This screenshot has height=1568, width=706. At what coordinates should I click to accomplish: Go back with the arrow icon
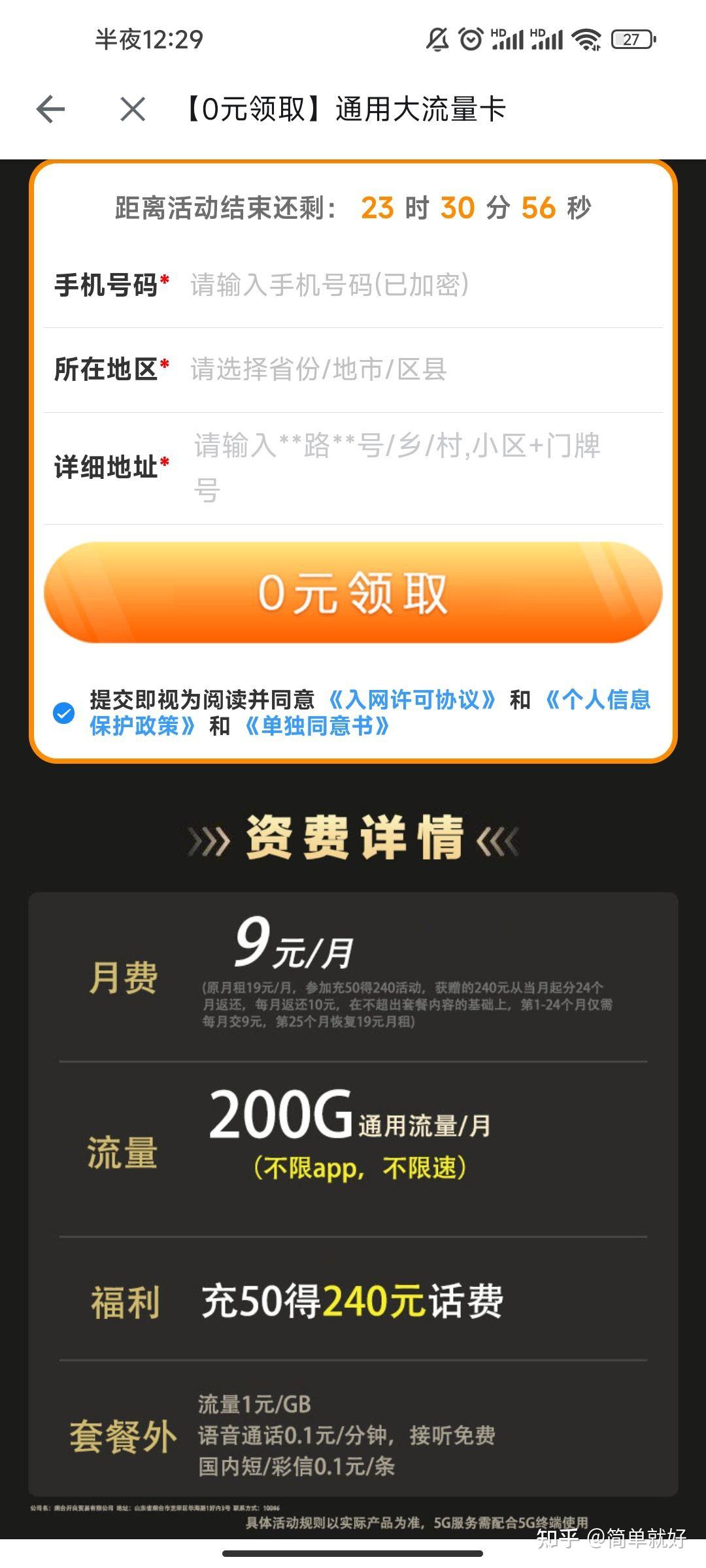point(50,108)
